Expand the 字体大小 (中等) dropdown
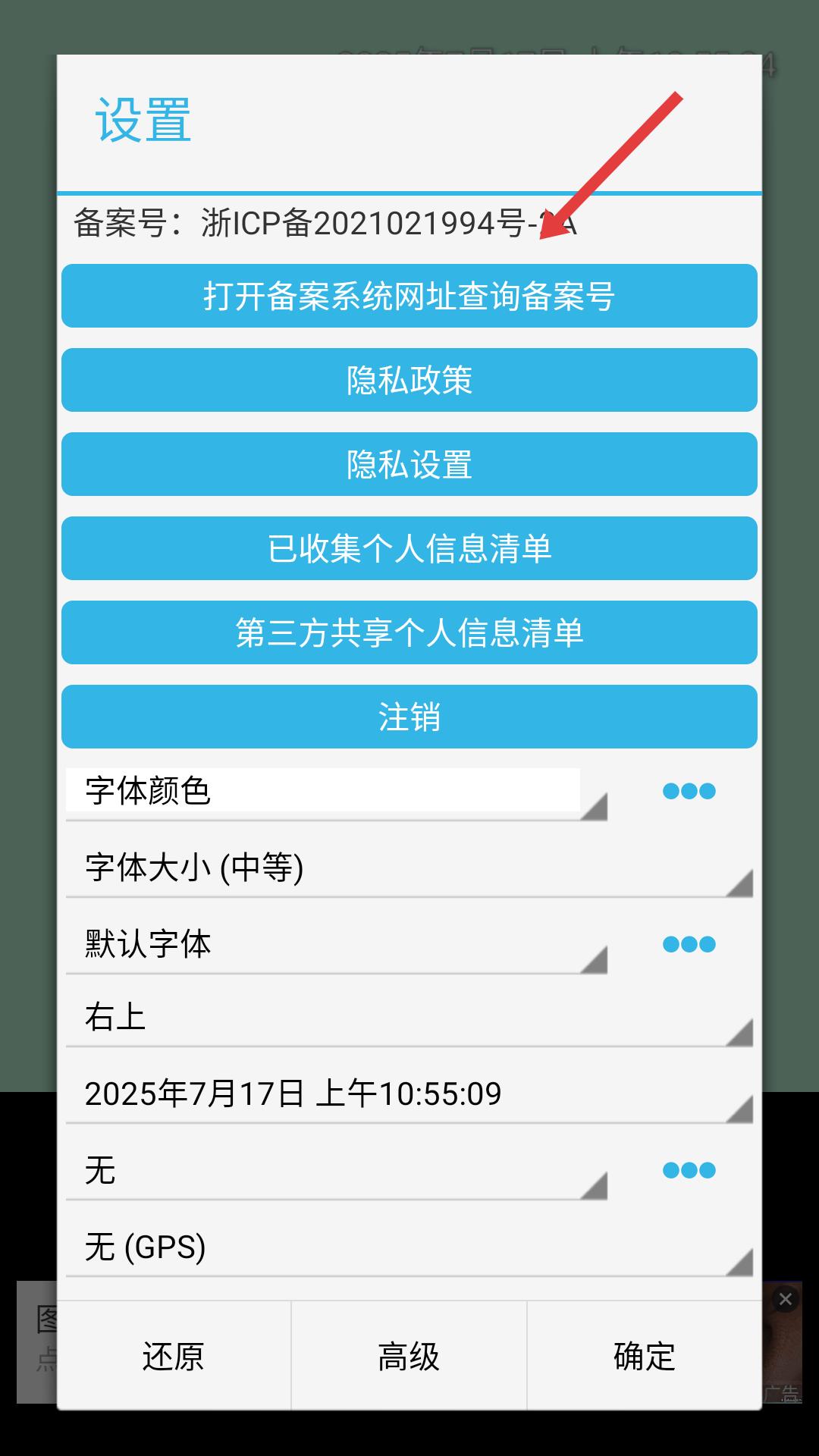 pos(409,868)
